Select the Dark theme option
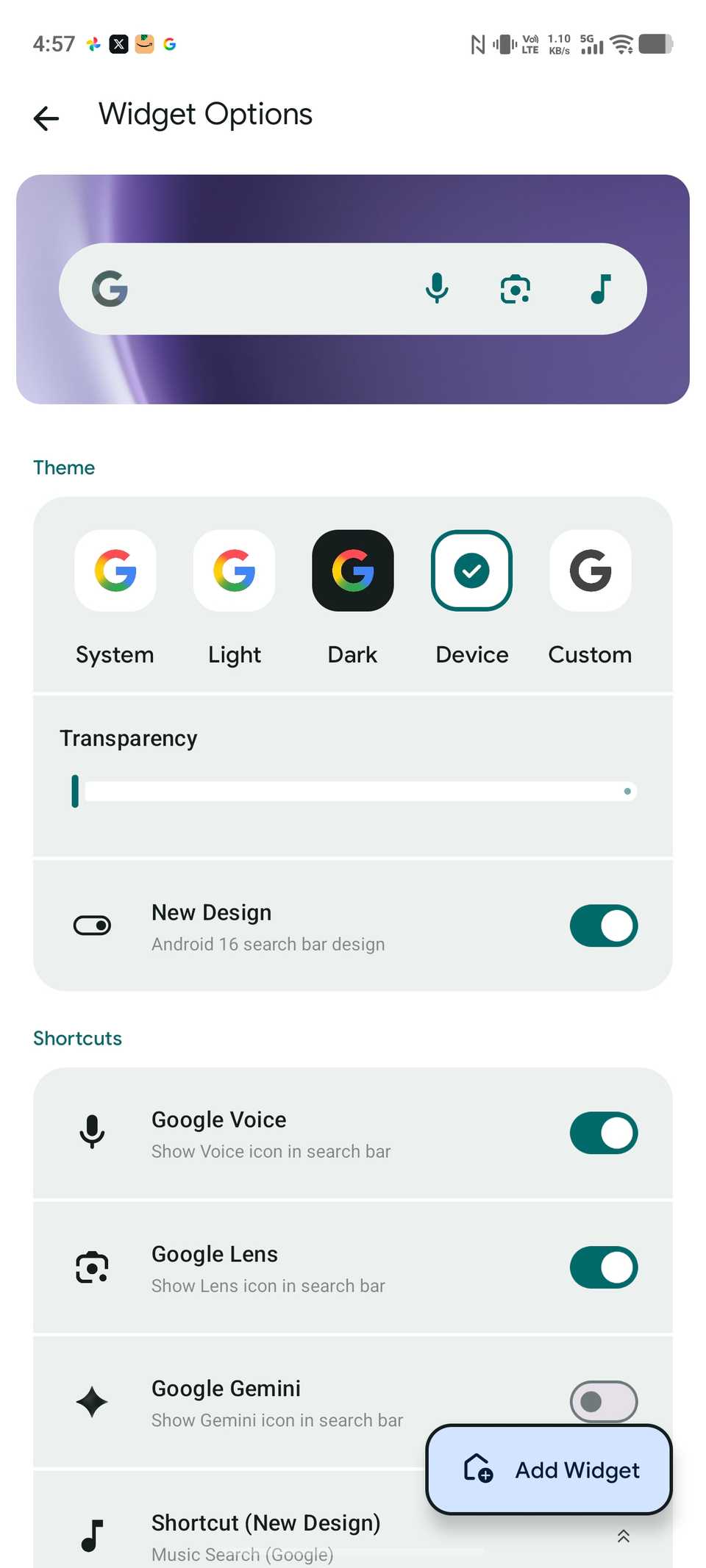 352,571
